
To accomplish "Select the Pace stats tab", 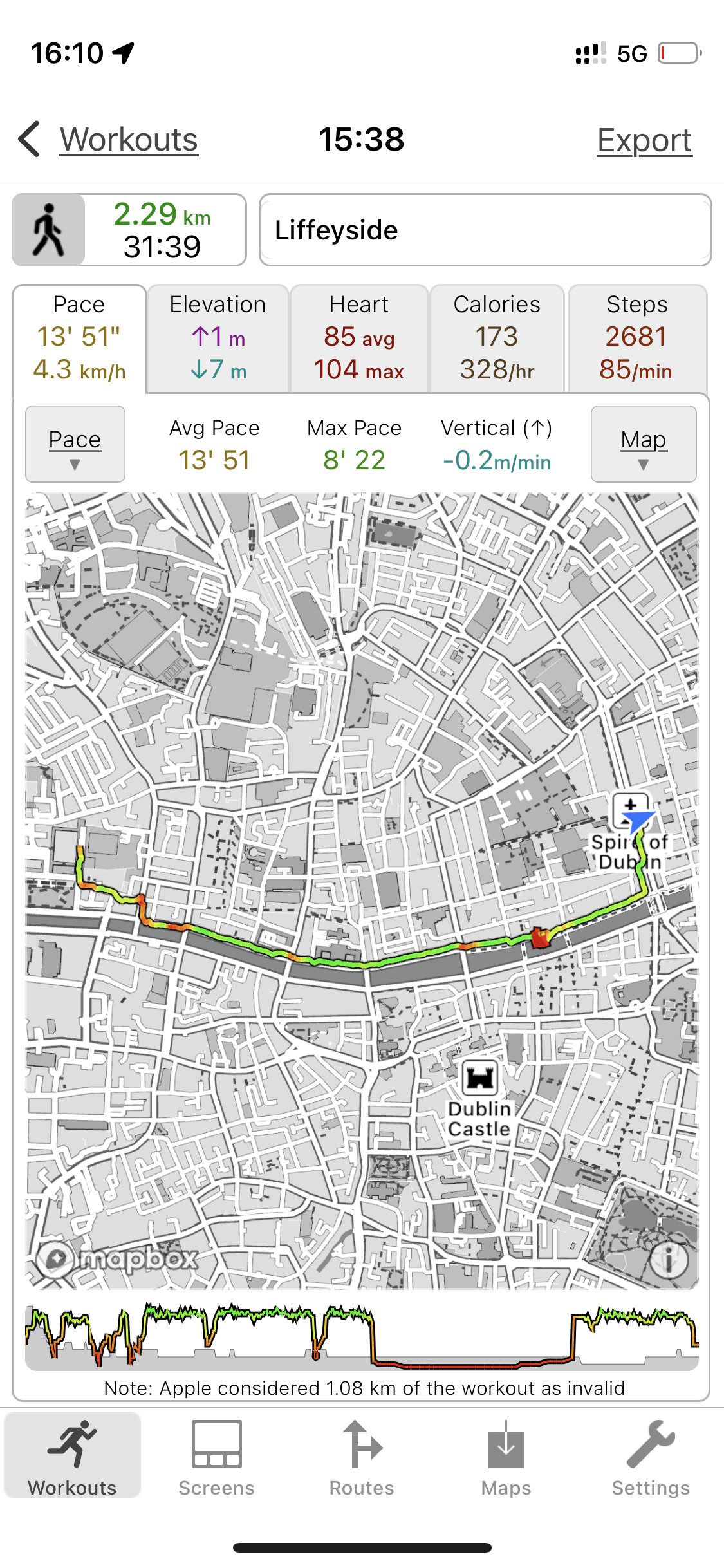I will coord(79,338).
